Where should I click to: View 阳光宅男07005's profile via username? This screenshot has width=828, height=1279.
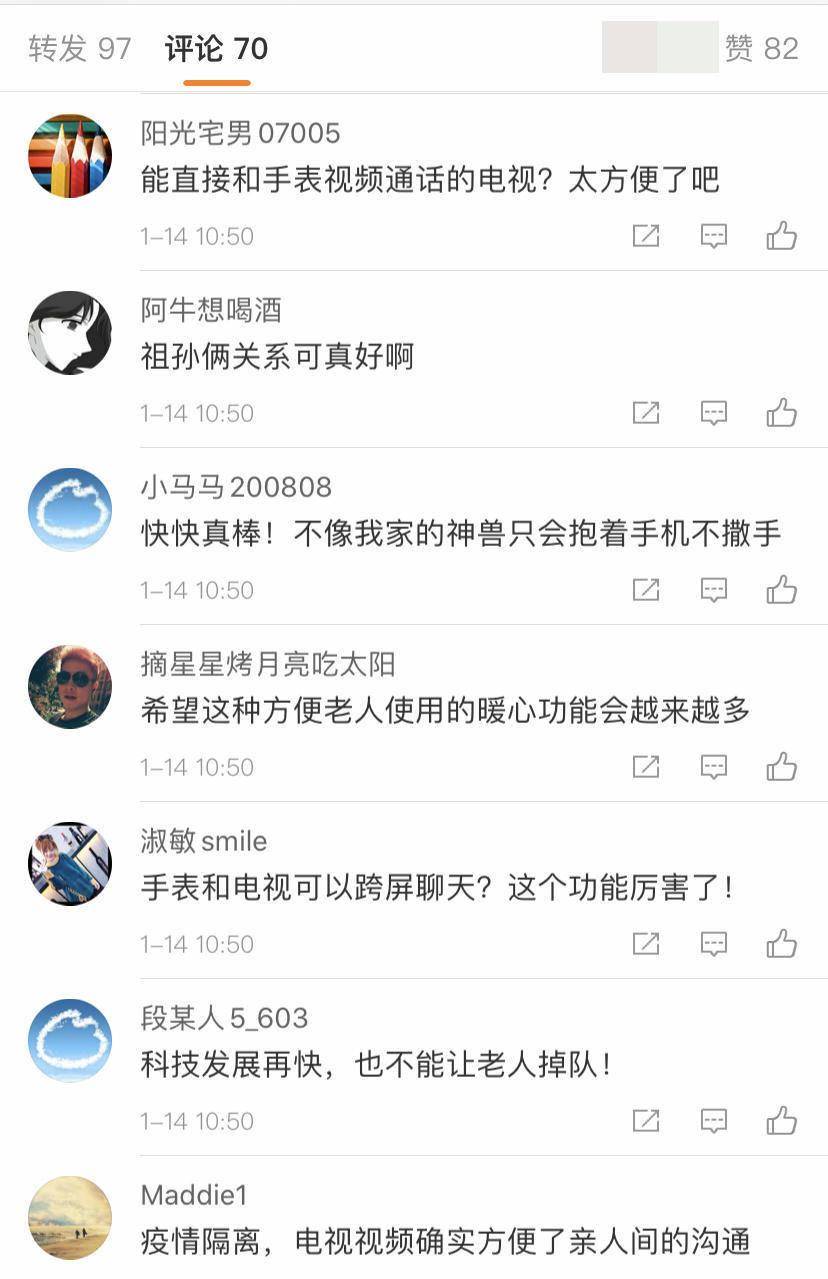click(x=240, y=133)
